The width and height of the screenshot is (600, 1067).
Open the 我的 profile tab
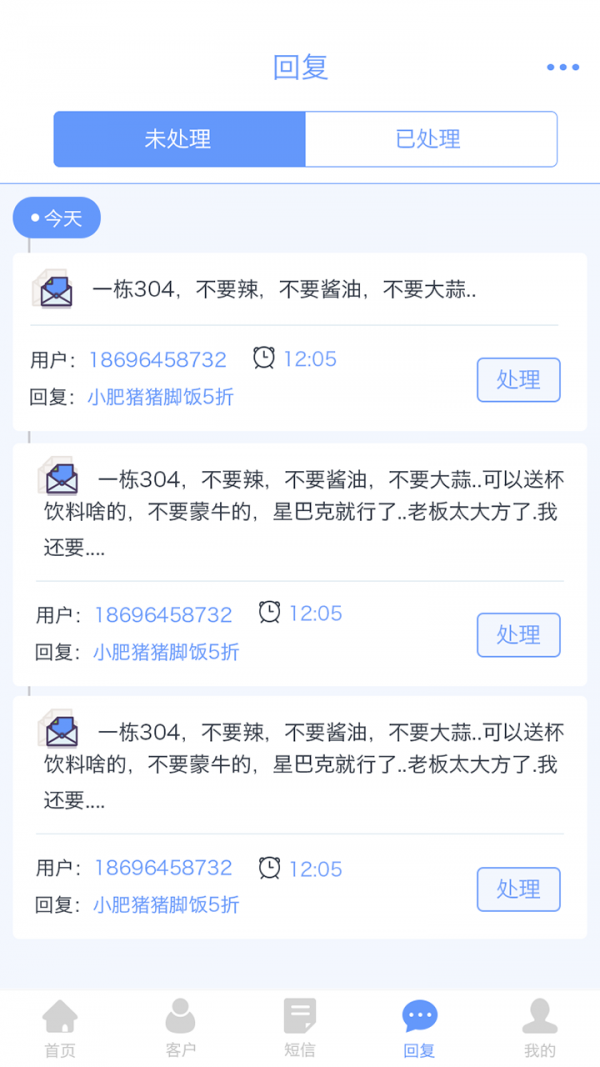point(540,1028)
